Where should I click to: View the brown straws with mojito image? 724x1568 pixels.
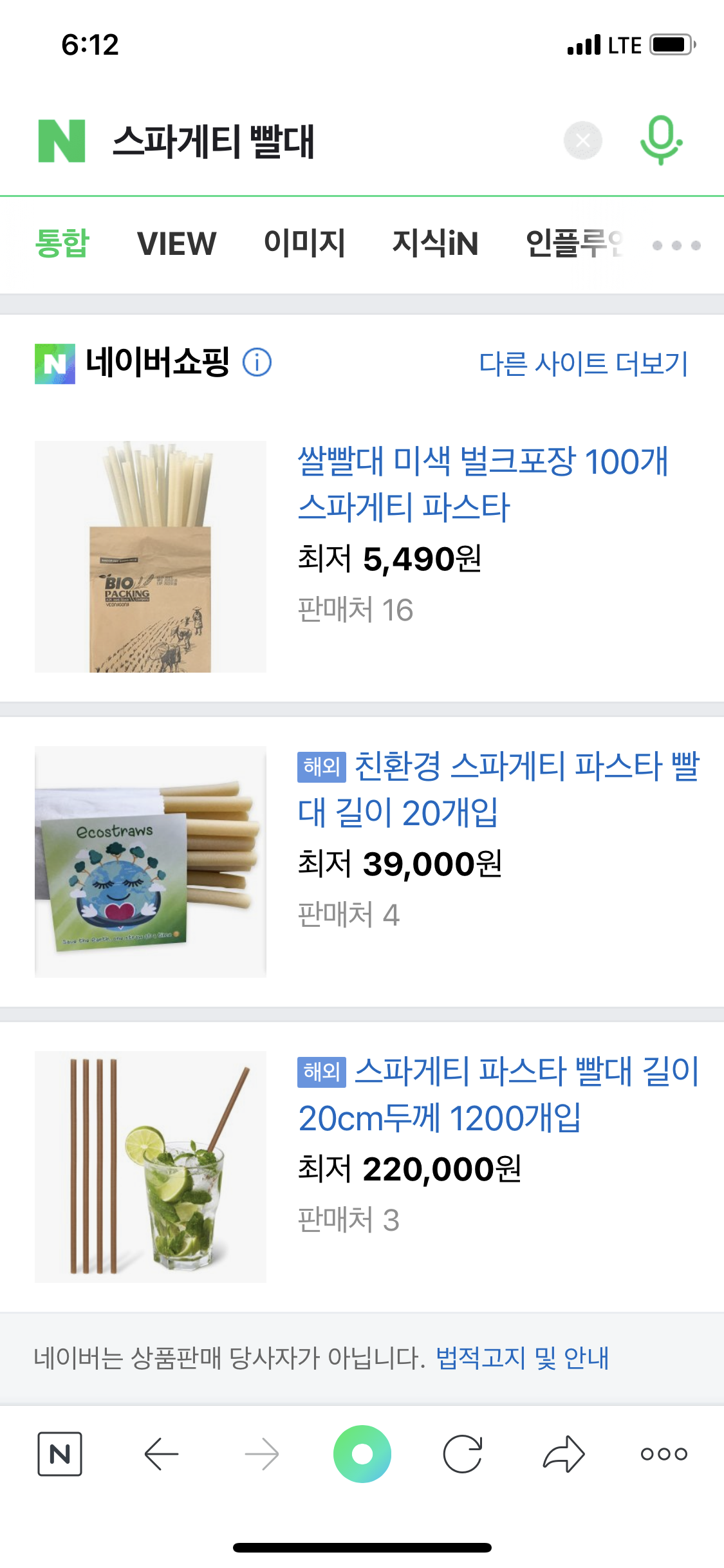151,1166
